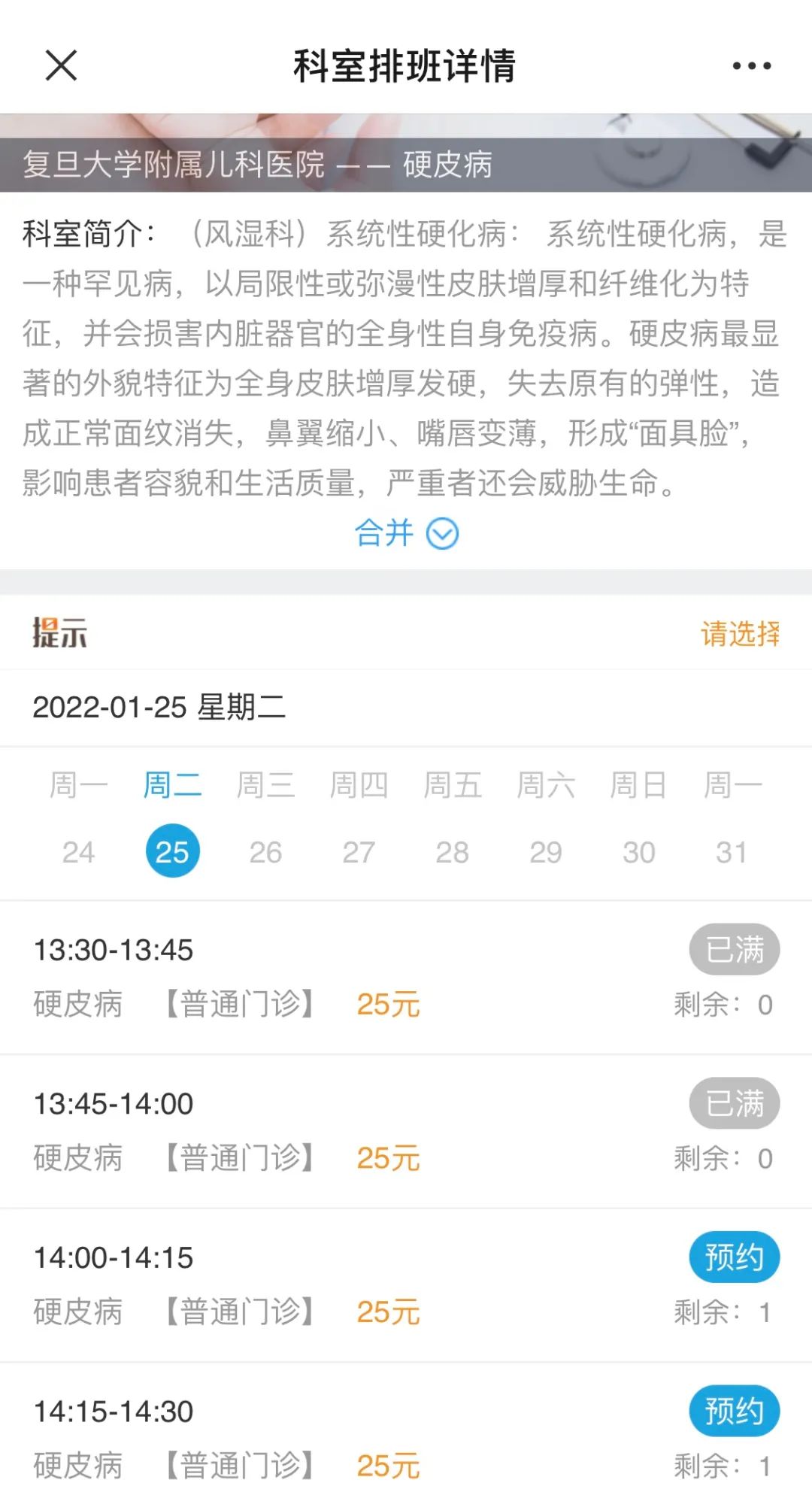Viewport: 812px width, 1486px height.
Task: Click the 科室排班详情 title
Action: coord(406,66)
